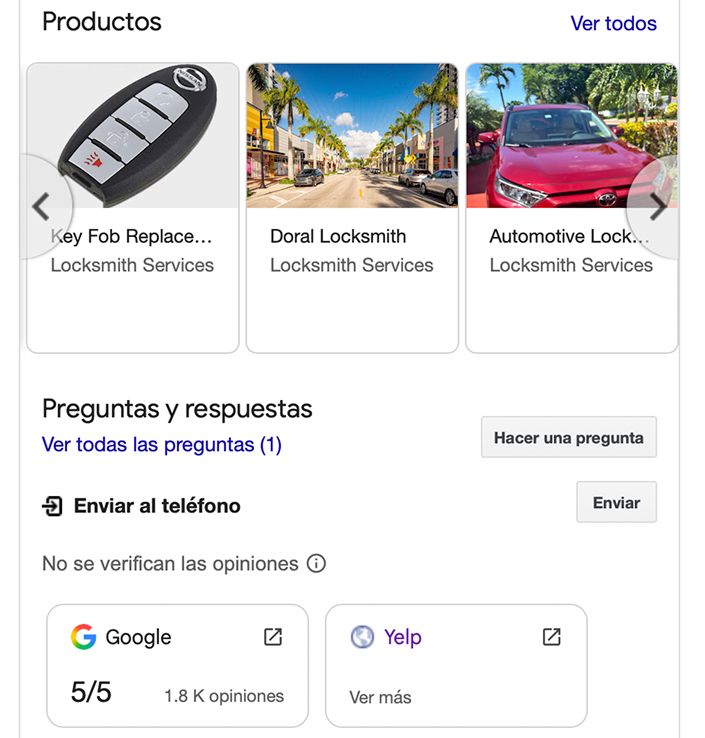Open the Ver todos products link
Viewport: 705px width, 738px height.
(613, 23)
